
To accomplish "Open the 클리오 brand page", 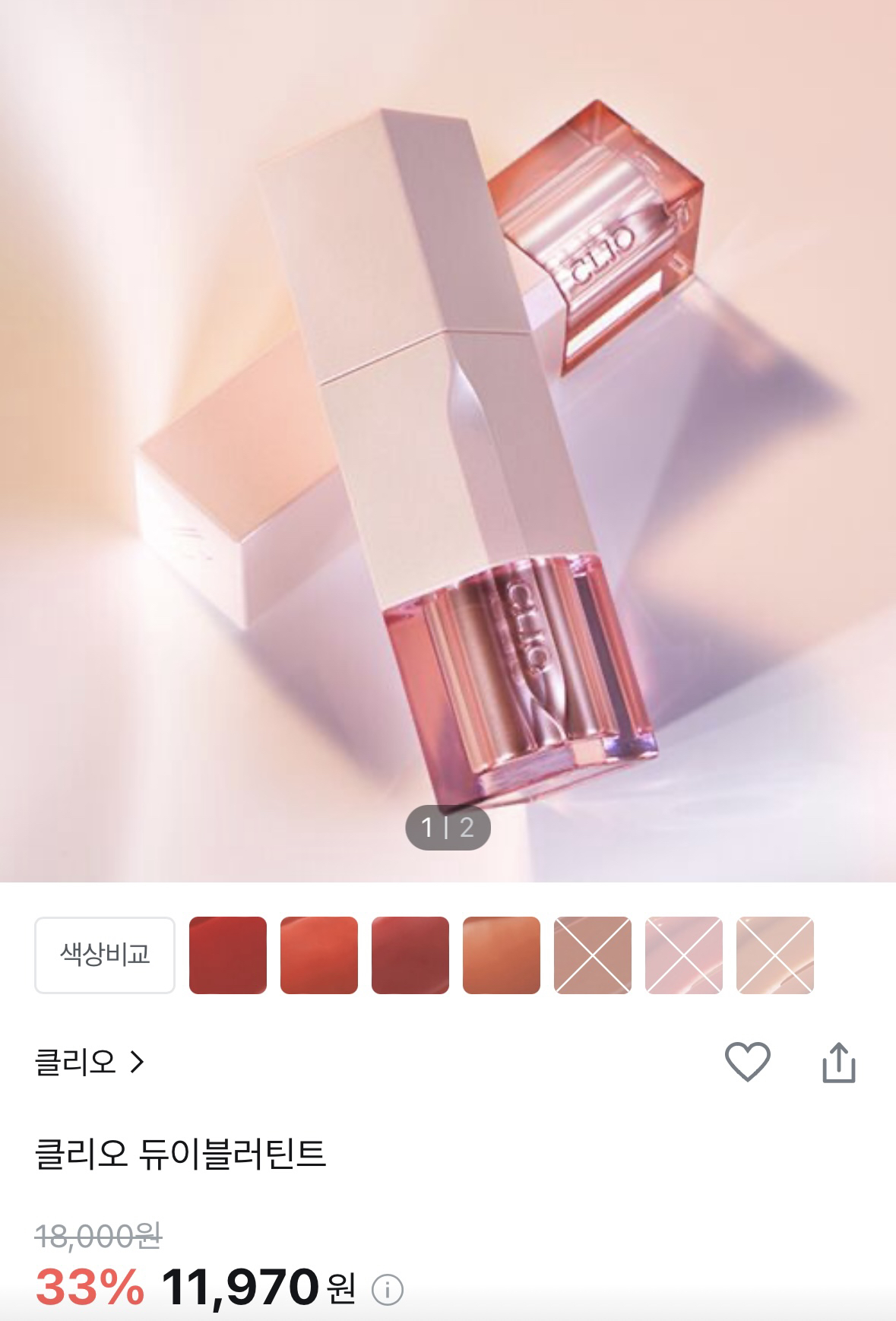I will (89, 1062).
